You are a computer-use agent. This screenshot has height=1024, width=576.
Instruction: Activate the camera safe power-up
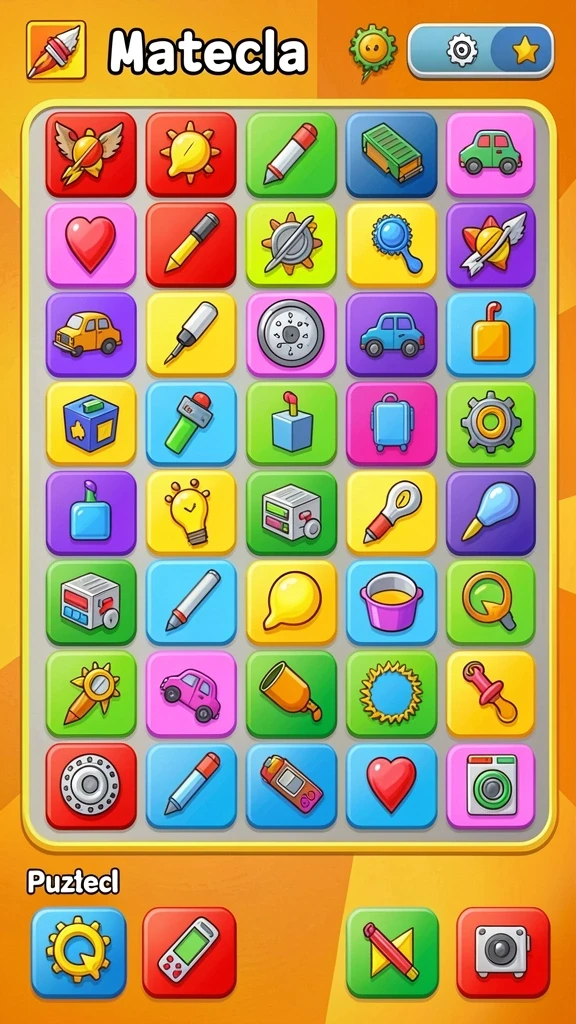point(503,952)
